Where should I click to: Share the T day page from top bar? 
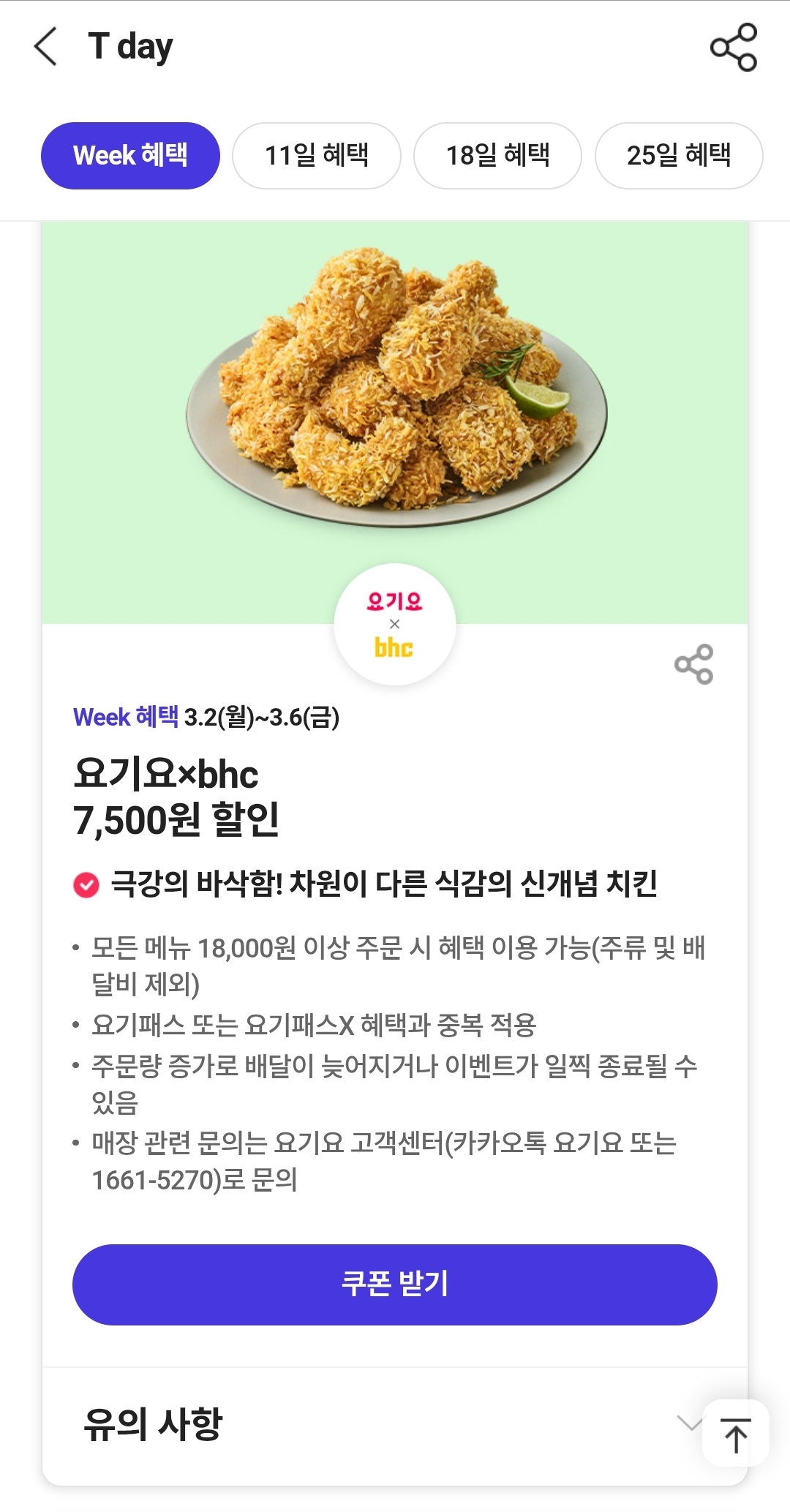pos(734,47)
